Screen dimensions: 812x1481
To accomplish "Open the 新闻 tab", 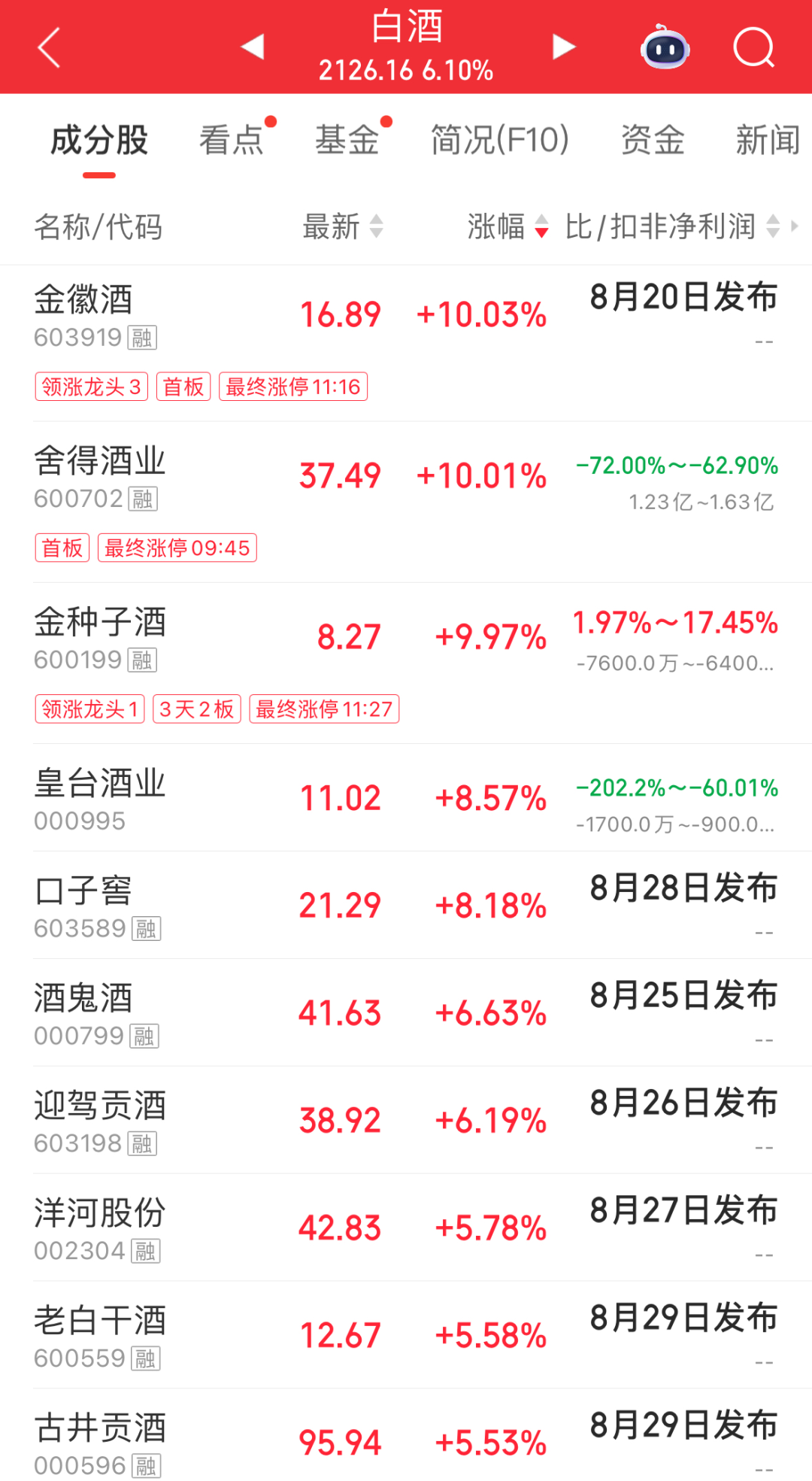I will (768, 141).
